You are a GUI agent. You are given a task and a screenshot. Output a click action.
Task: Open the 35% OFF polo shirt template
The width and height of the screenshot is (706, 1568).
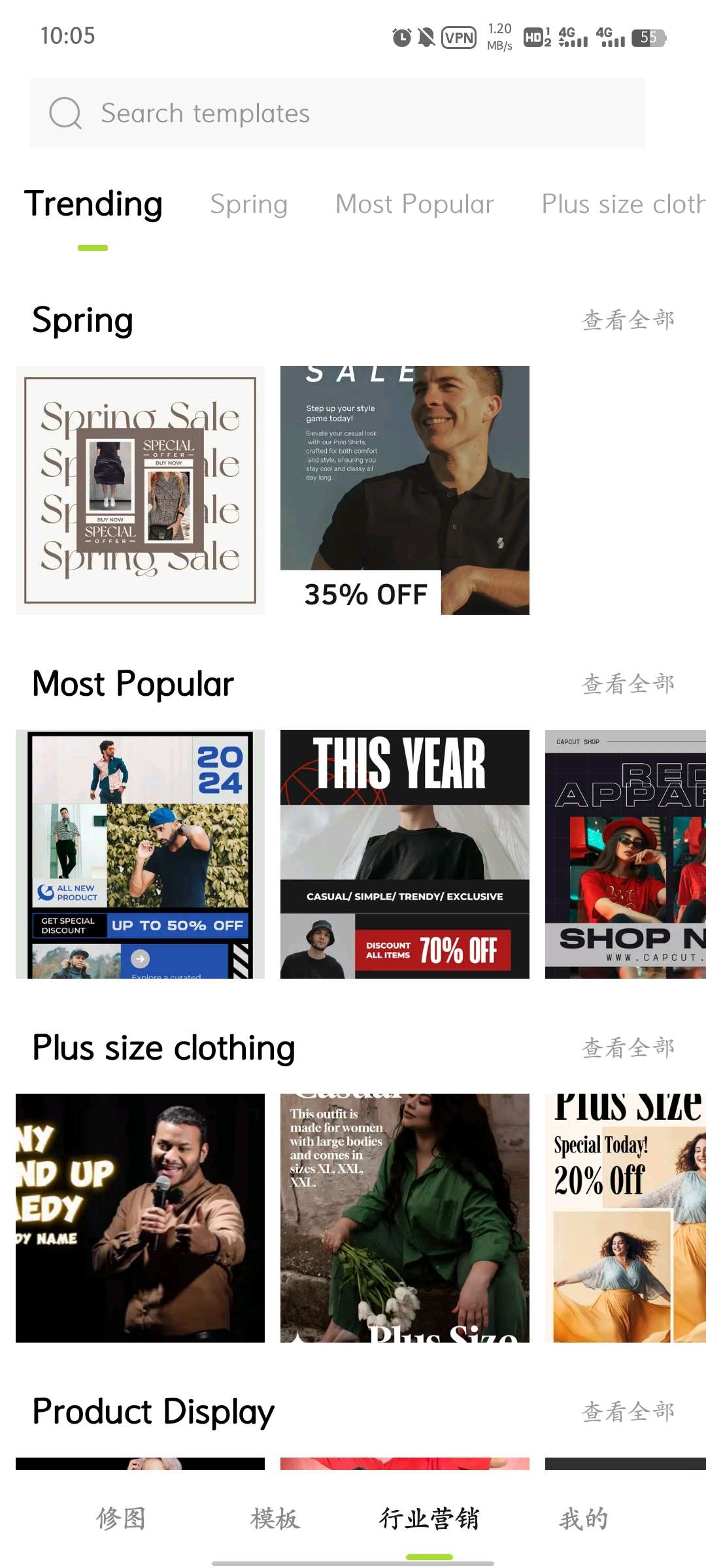[405, 490]
